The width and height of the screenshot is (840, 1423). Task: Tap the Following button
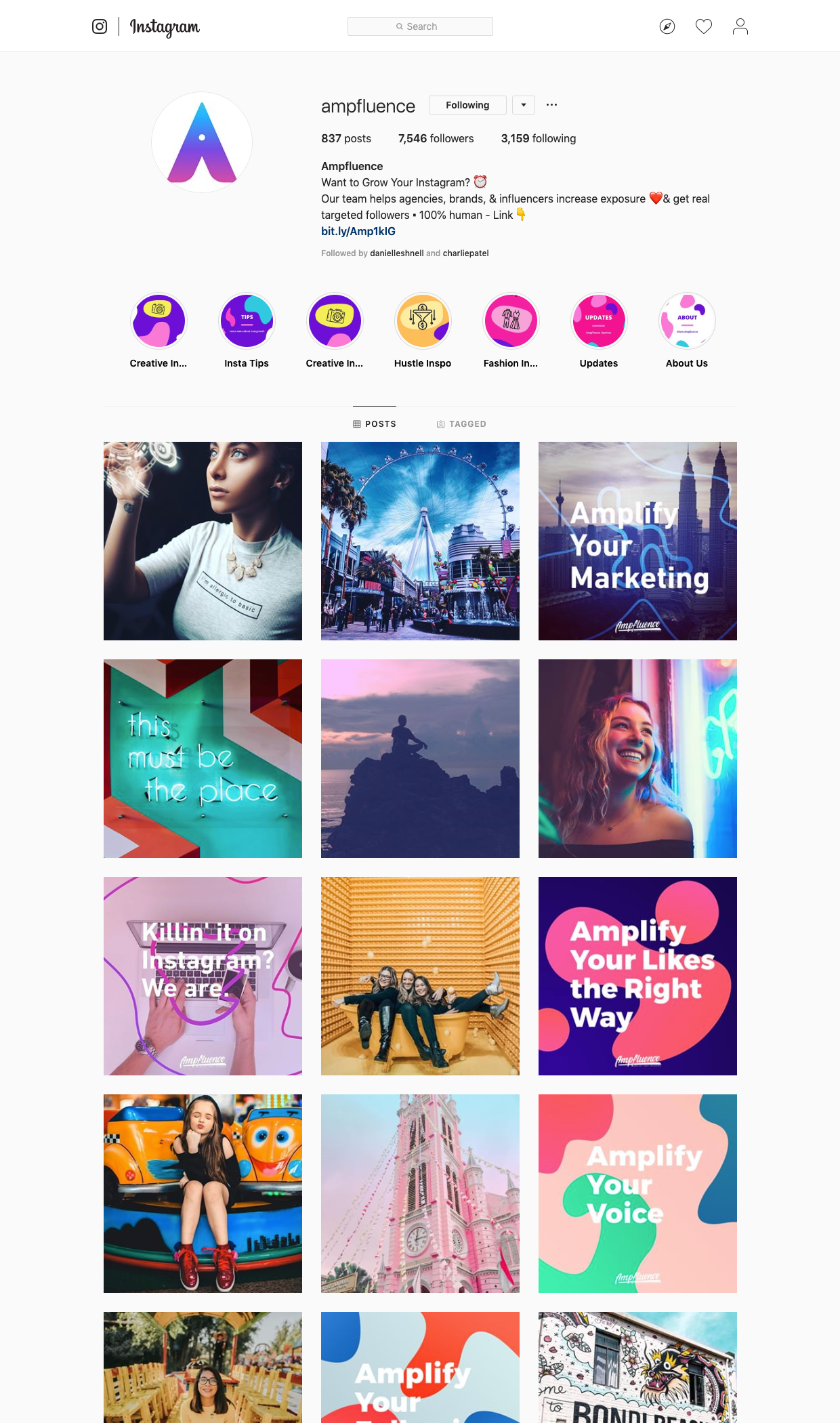click(467, 105)
